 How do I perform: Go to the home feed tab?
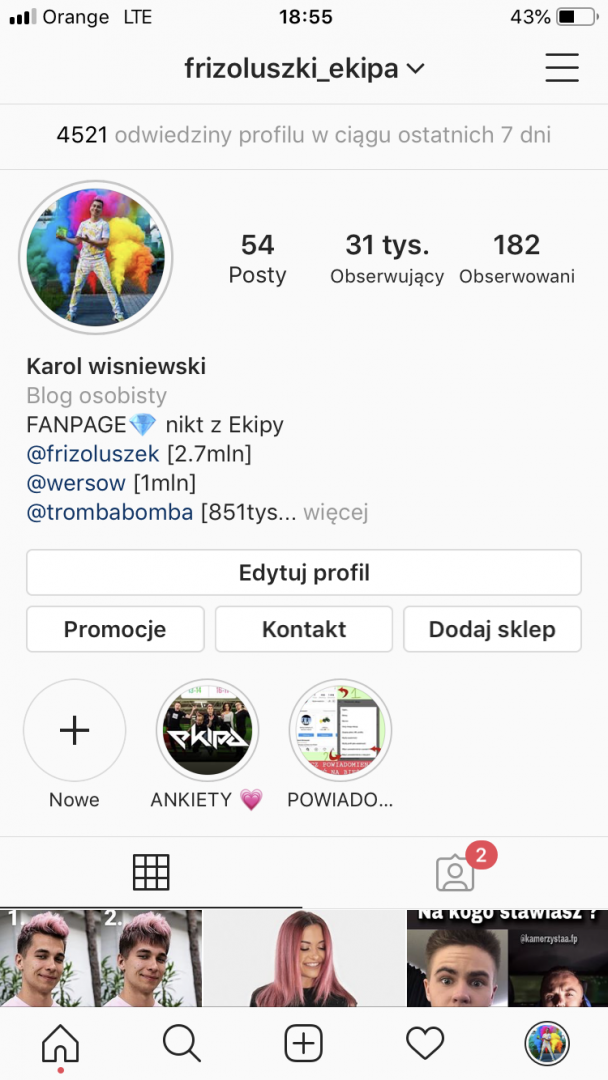[60, 1043]
